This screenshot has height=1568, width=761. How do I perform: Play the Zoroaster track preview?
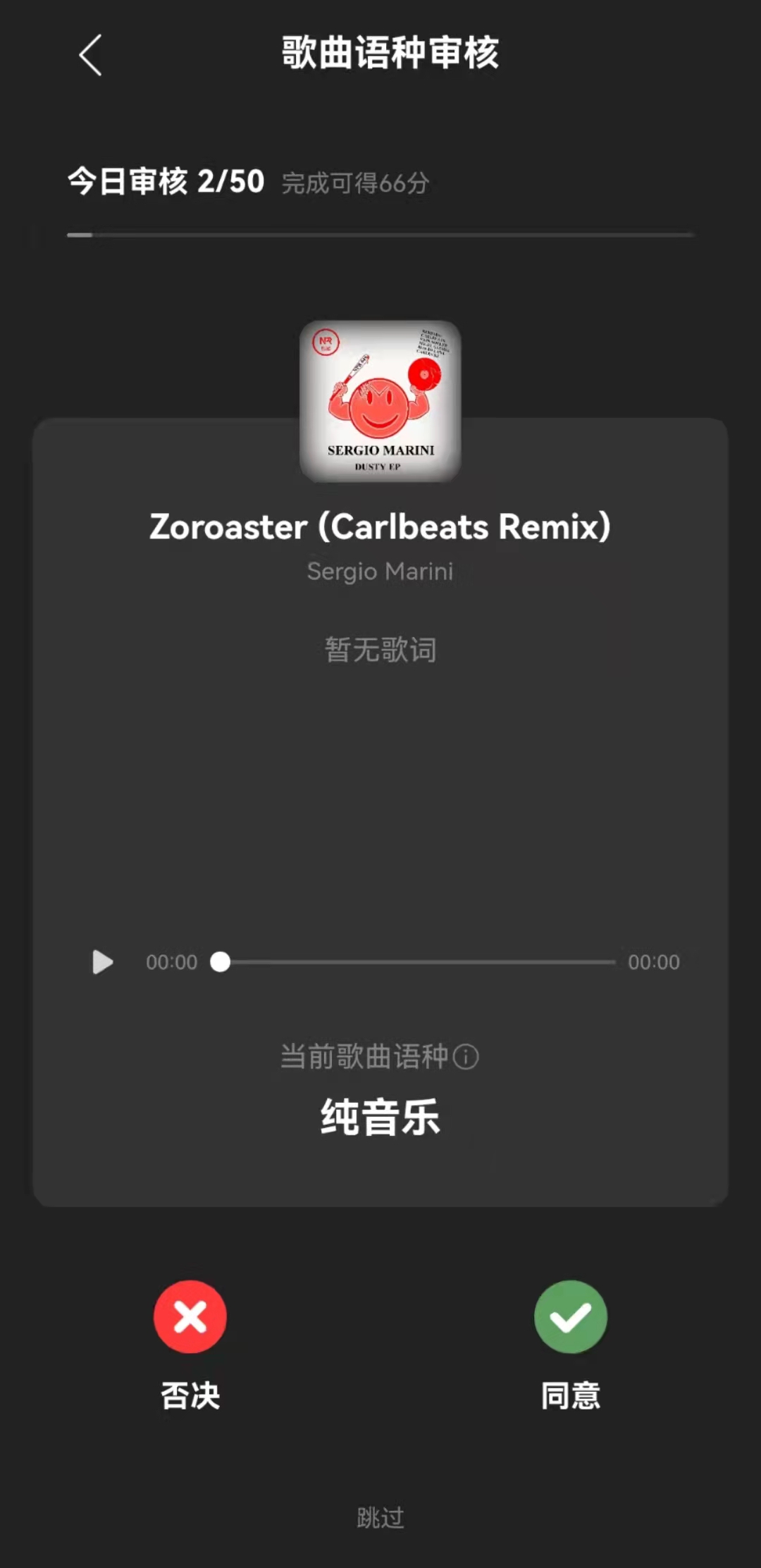[x=103, y=962]
